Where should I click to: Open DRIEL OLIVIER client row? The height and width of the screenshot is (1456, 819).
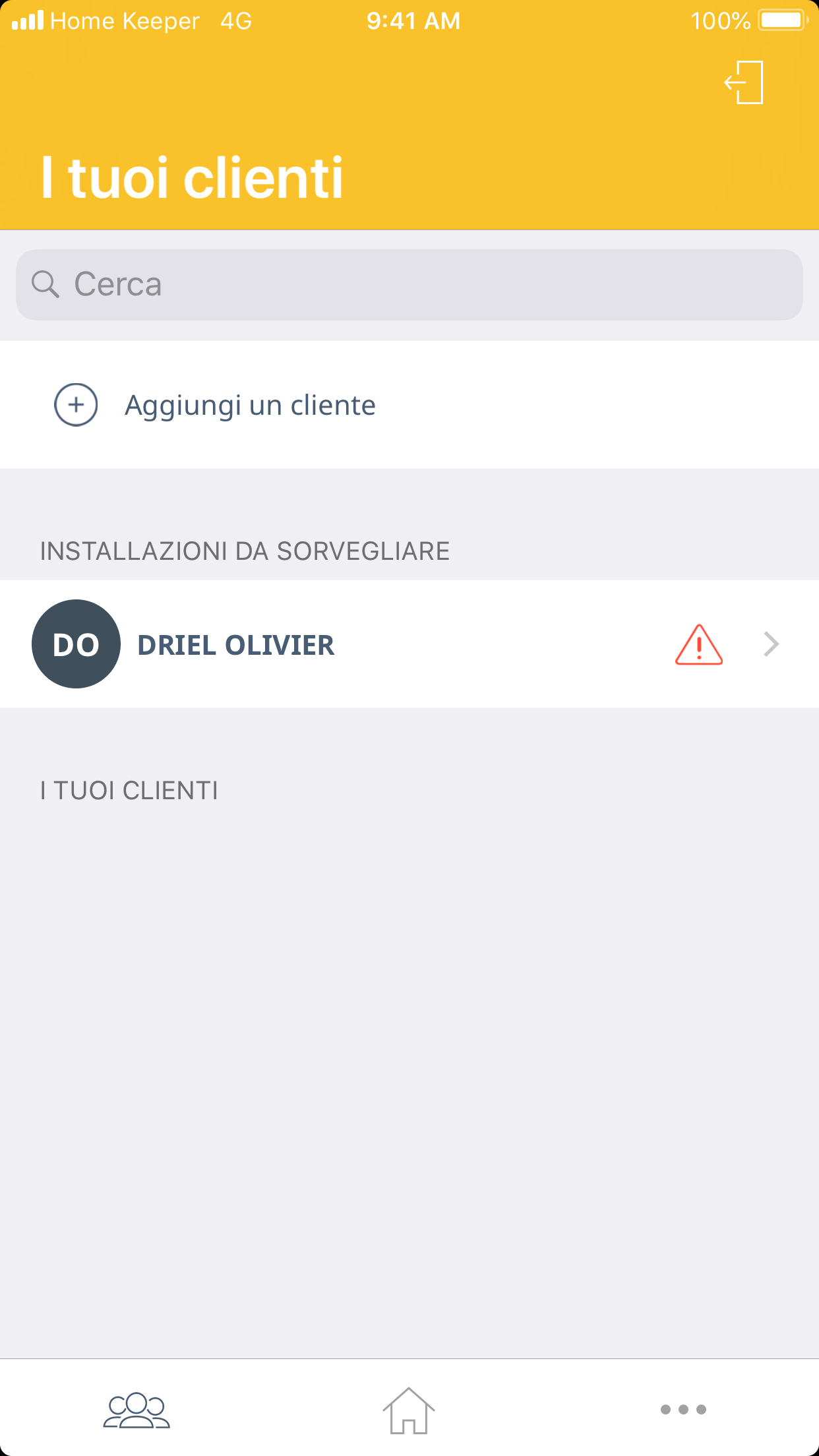pos(409,644)
